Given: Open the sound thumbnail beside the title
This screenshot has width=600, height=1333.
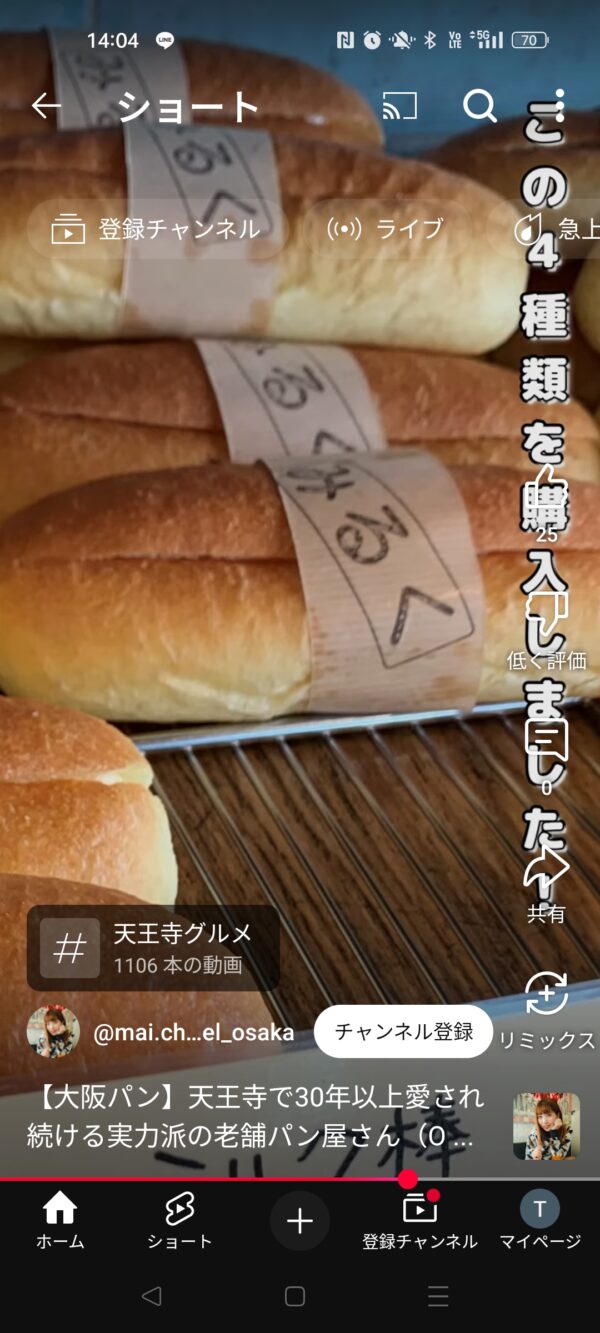Looking at the screenshot, I should pyautogui.click(x=546, y=1126).
